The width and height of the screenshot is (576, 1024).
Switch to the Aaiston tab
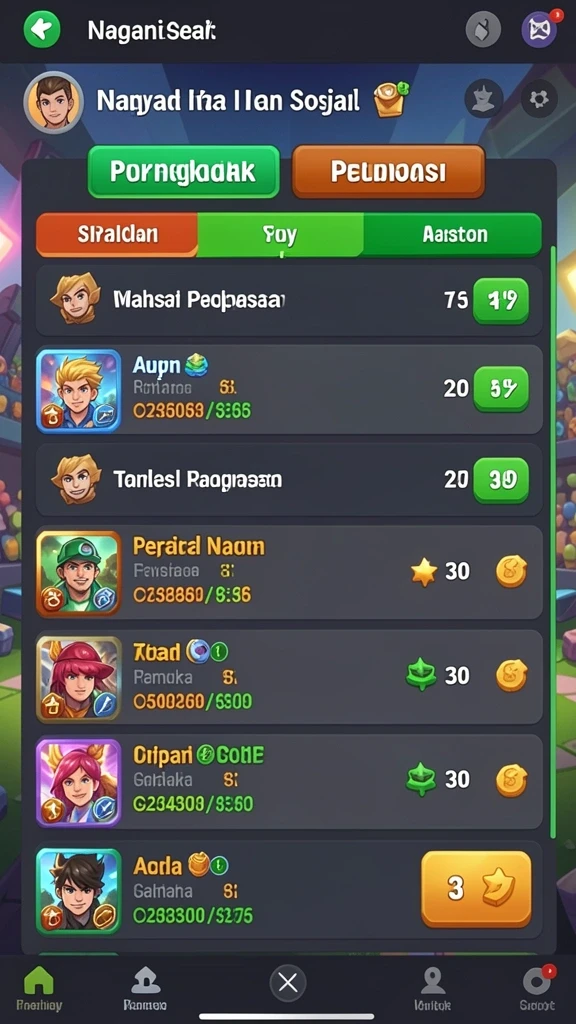coord(453,234)
